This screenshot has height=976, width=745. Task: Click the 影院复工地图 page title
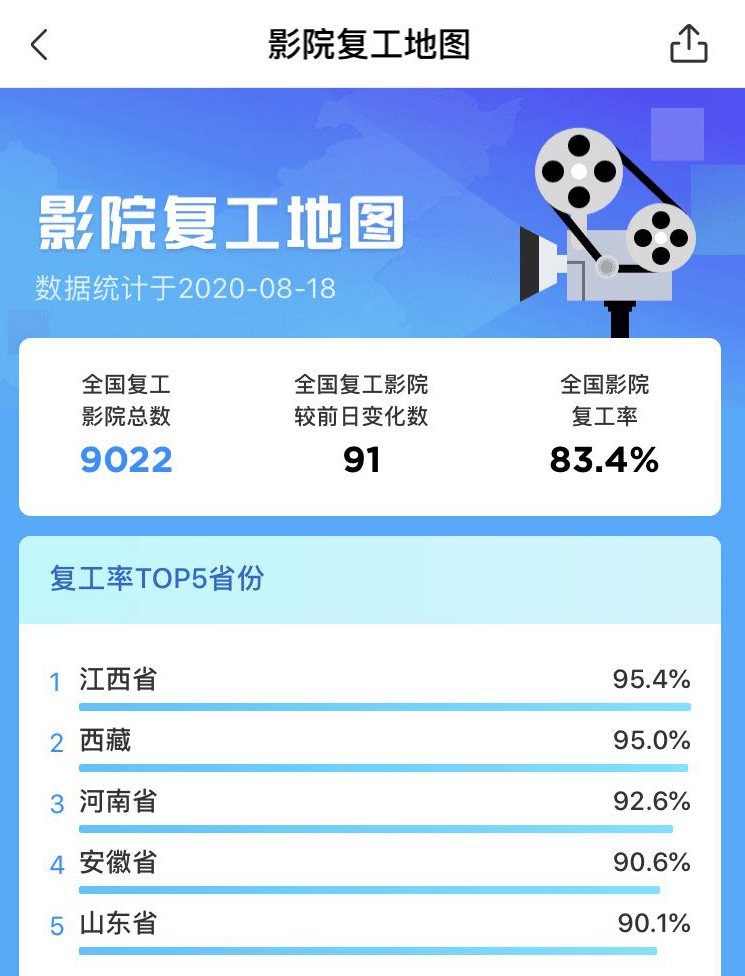pos(371,44)
